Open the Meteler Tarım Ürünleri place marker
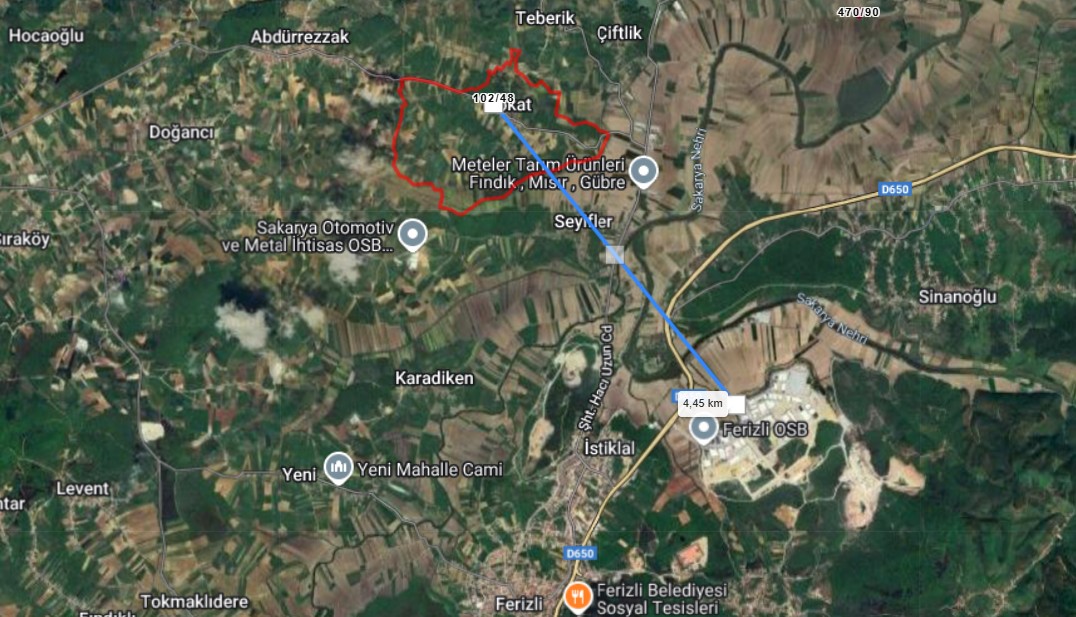 pyautogui.click(x=643, y=172)
